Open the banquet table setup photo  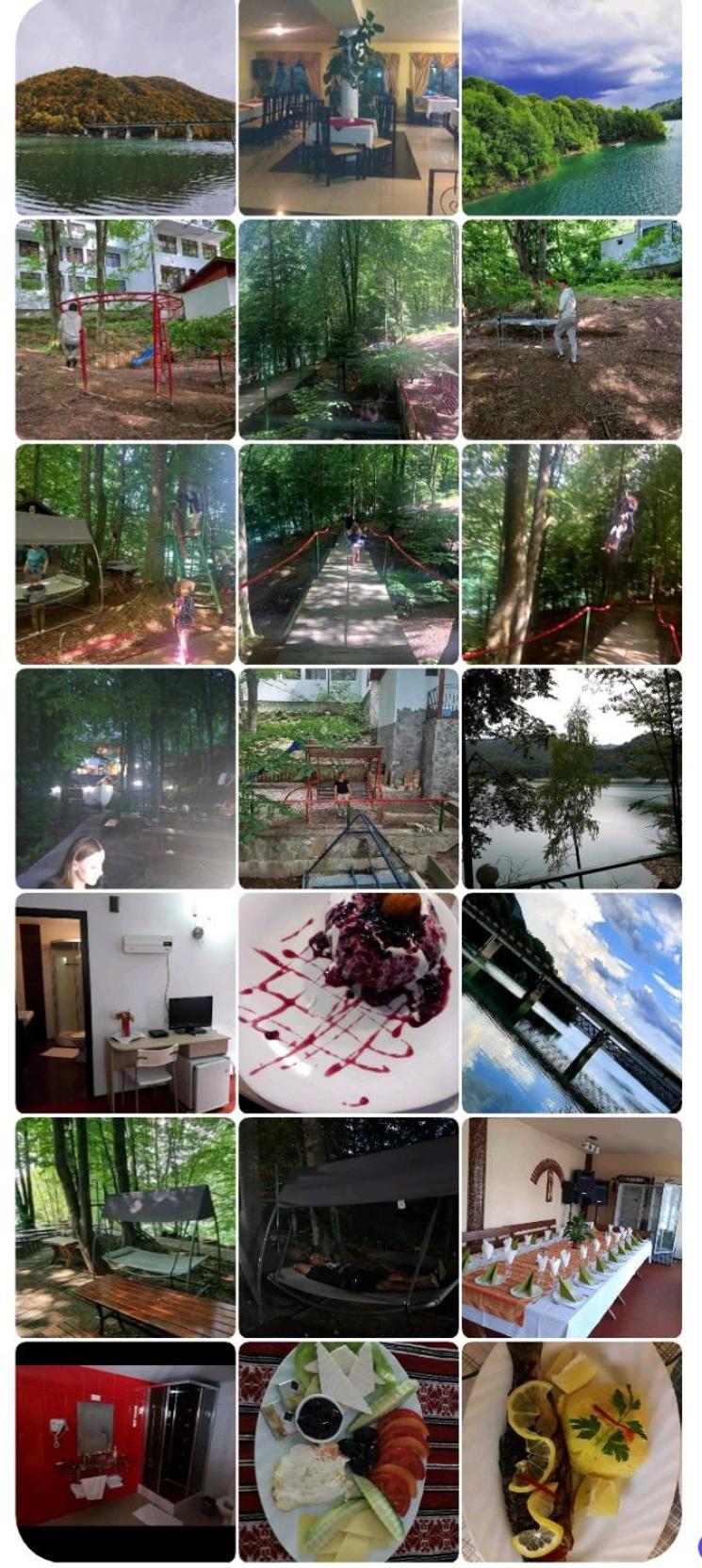point(571,1228)
